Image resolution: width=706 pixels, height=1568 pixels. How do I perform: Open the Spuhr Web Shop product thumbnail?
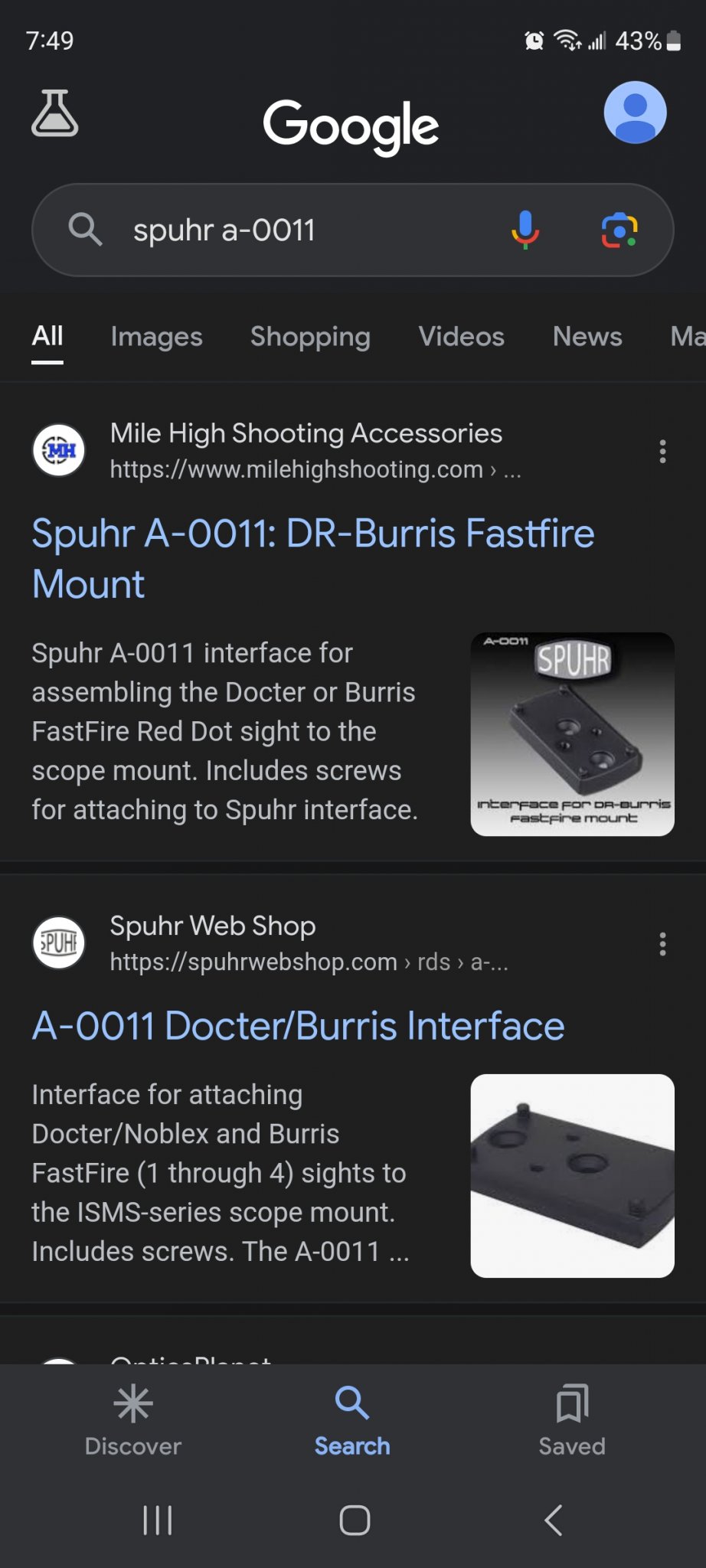(x=572, y=1175)
